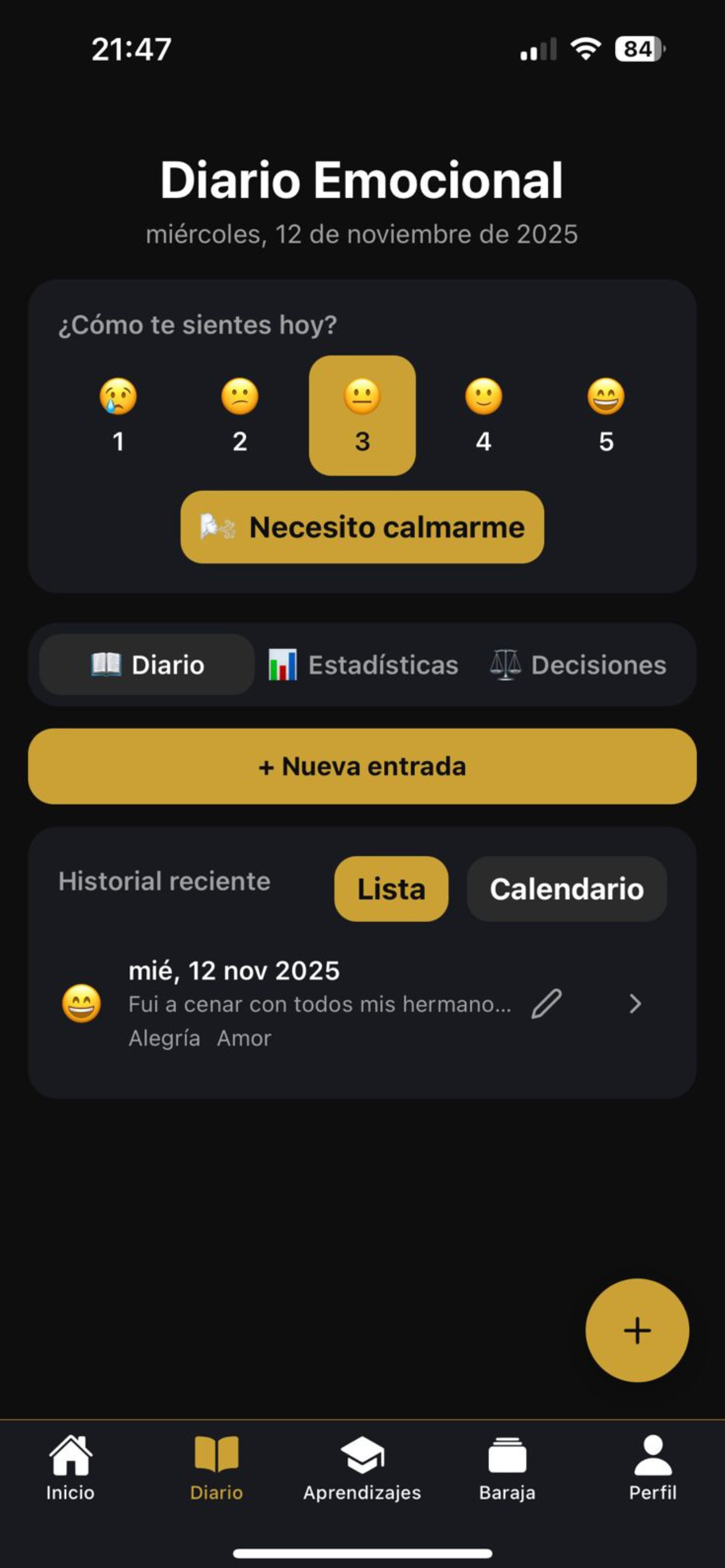Switch history view to Calendario
This screenshot has width=725, height=1568.
point(567,888)
